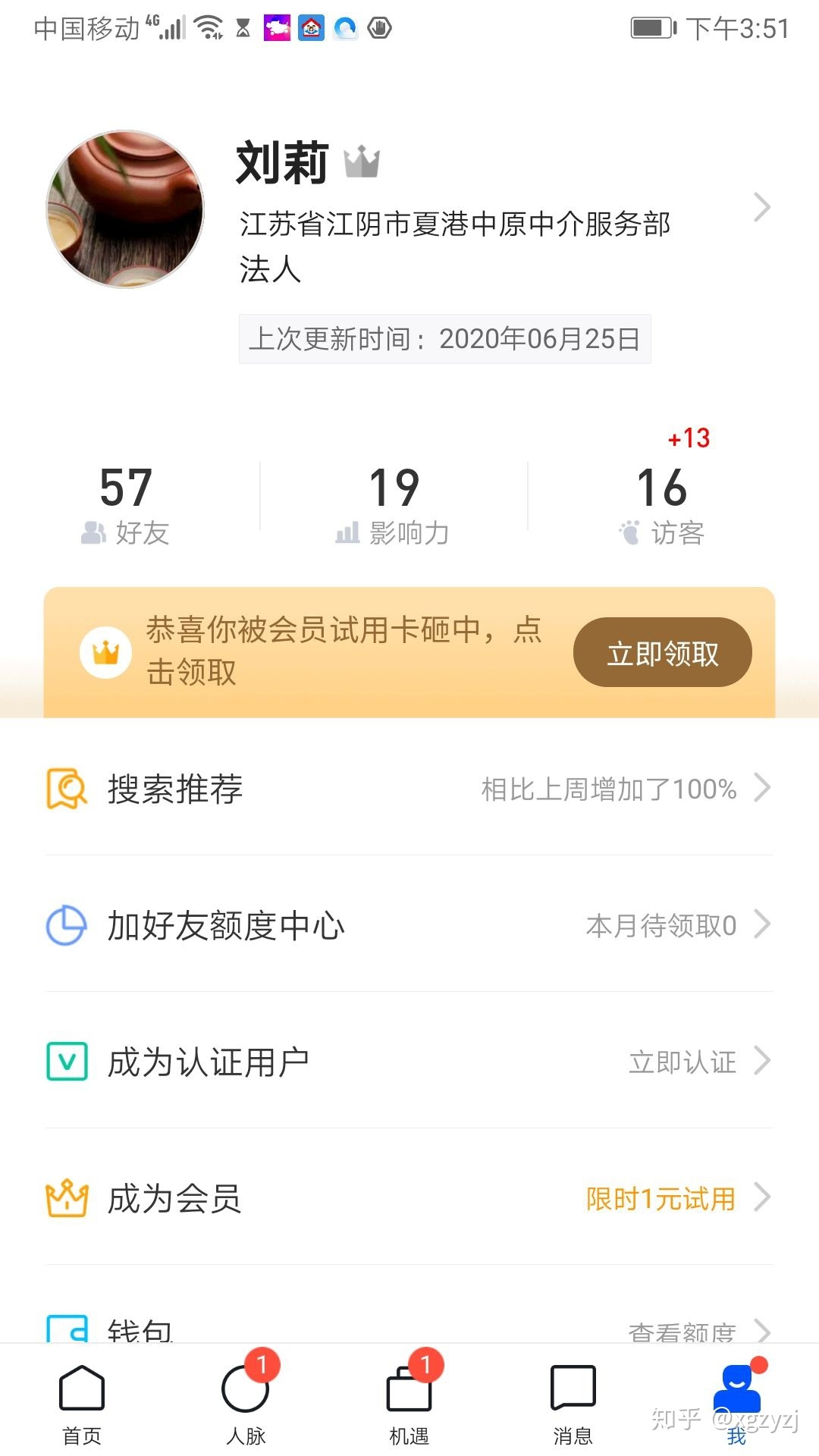Switch to the 首页 home tab
Image resolution: width=819 pixels, height=1456 pixels.
coord(82,1403)
